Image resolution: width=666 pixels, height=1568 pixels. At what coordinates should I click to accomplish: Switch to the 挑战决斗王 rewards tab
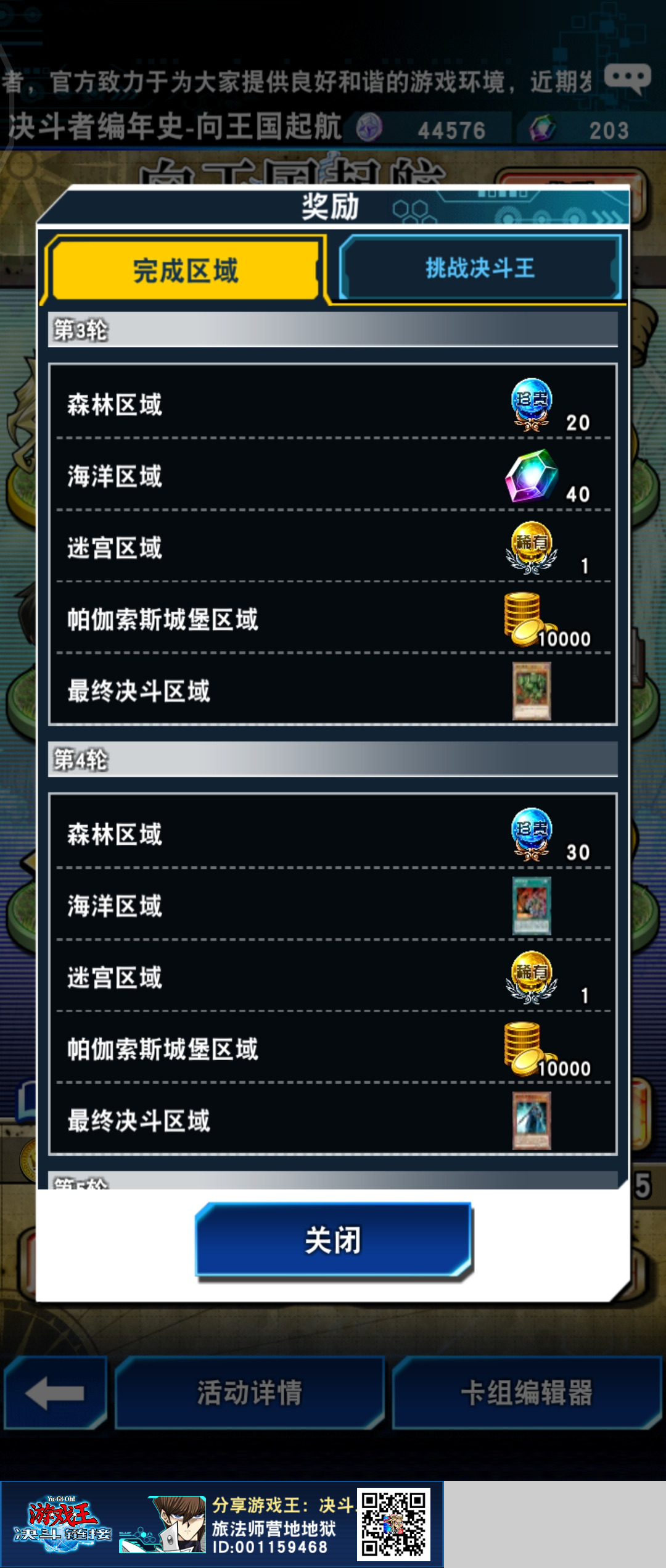(480, 268)
